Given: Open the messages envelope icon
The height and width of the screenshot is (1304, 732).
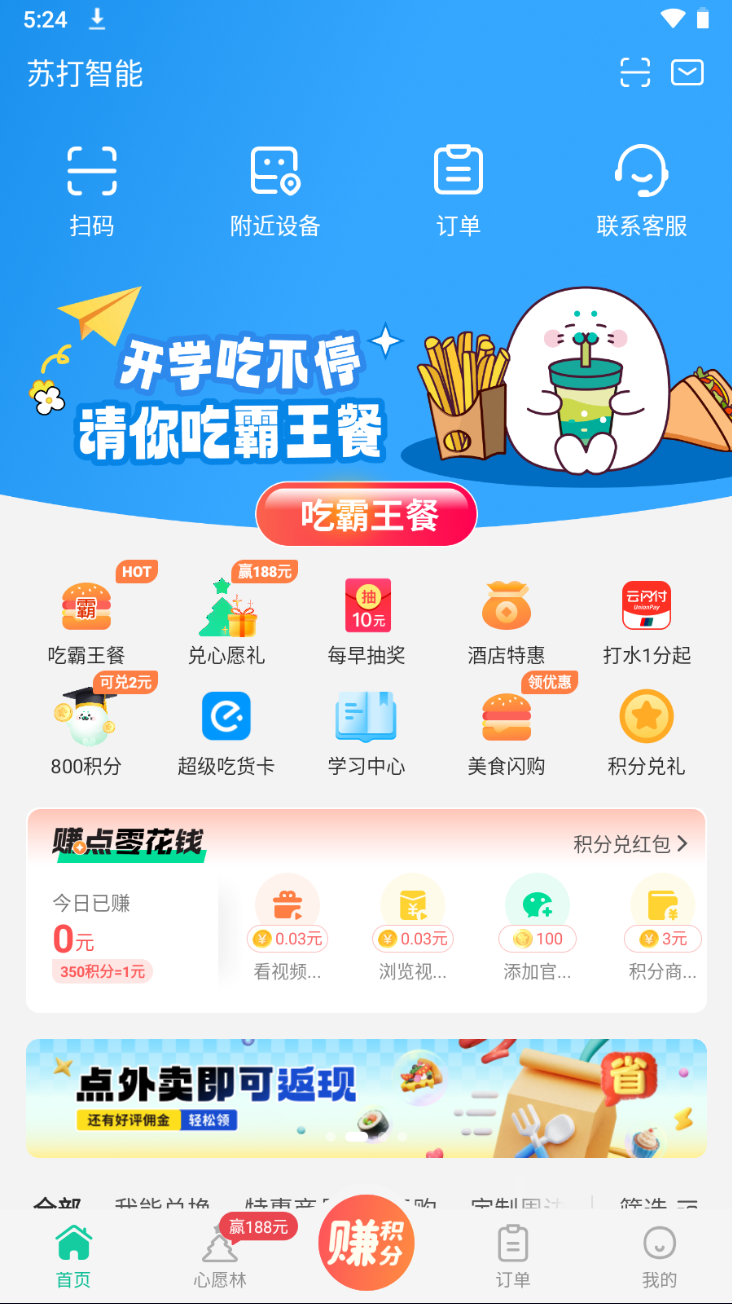Looking at the screenshot, I should [x=687, y=73].
